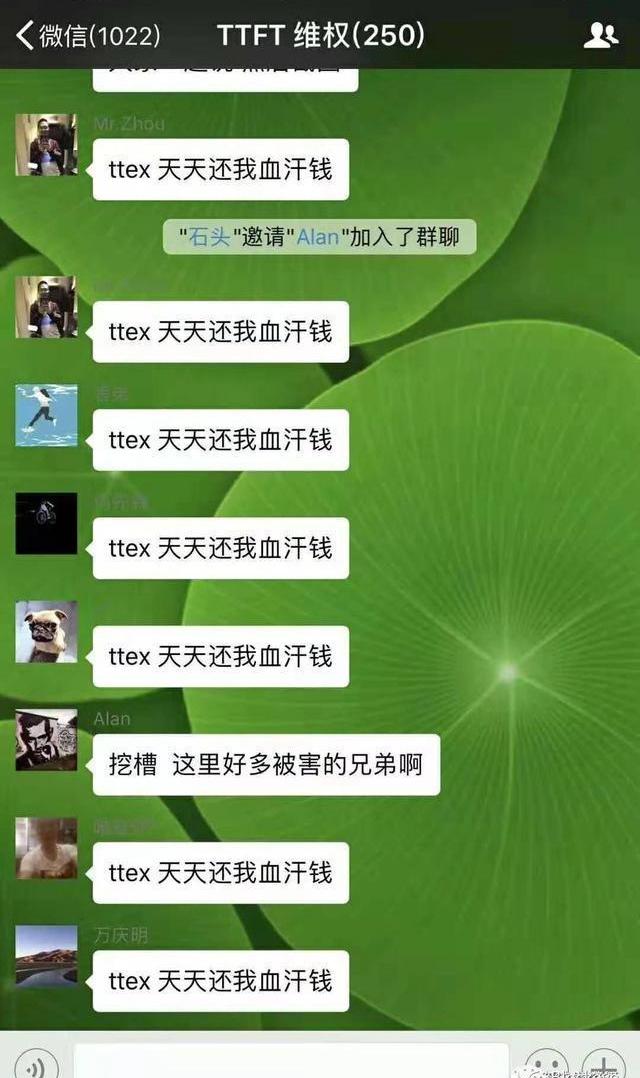Open the group members icon
The width and height of the screenshot is (640, 1078).
click(600, 36)
